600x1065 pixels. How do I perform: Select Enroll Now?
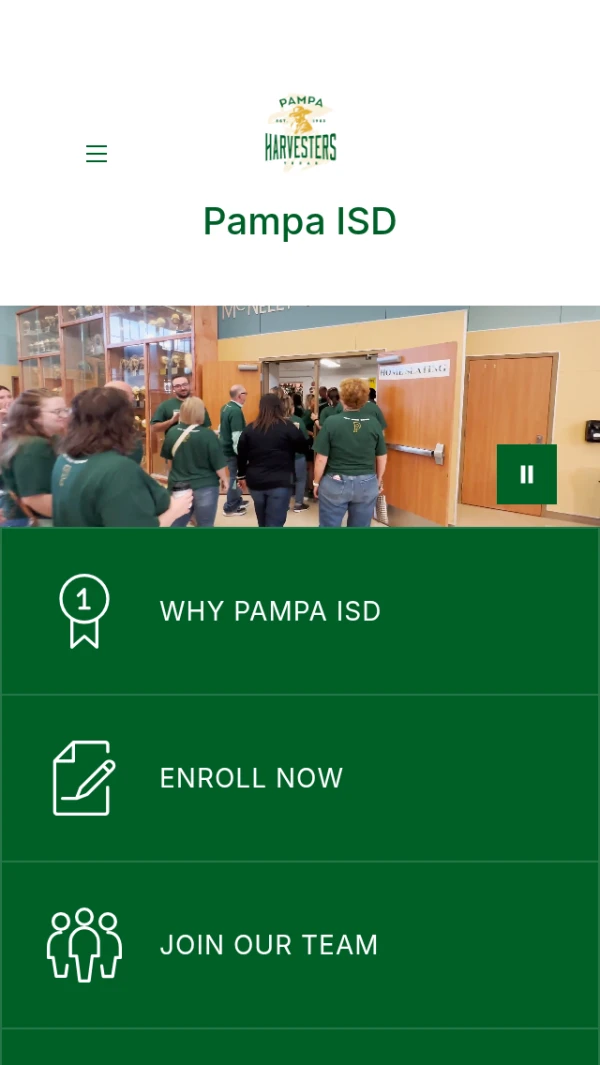[x=251, y=778]
